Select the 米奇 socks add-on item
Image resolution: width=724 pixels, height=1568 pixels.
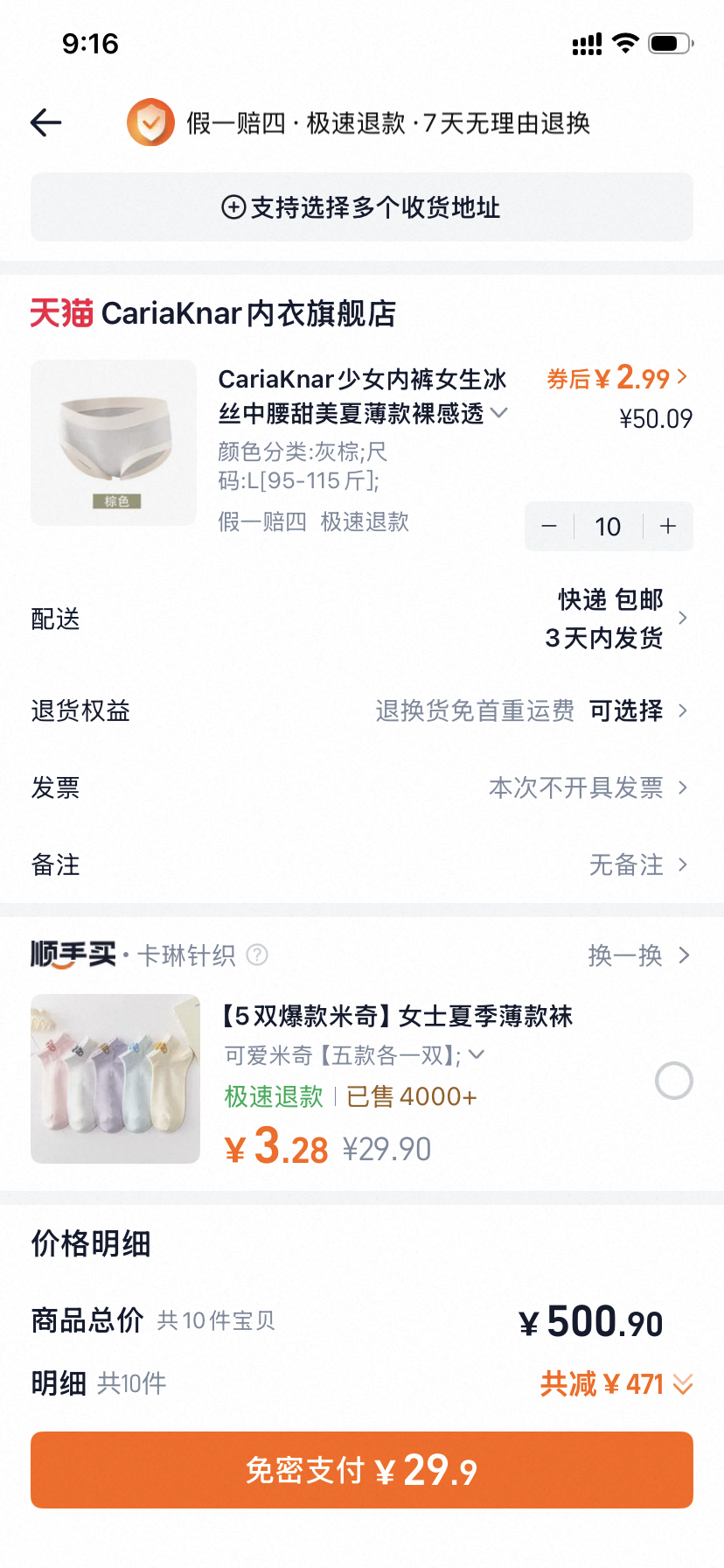pyautogui.click(x=674, y=1081)
